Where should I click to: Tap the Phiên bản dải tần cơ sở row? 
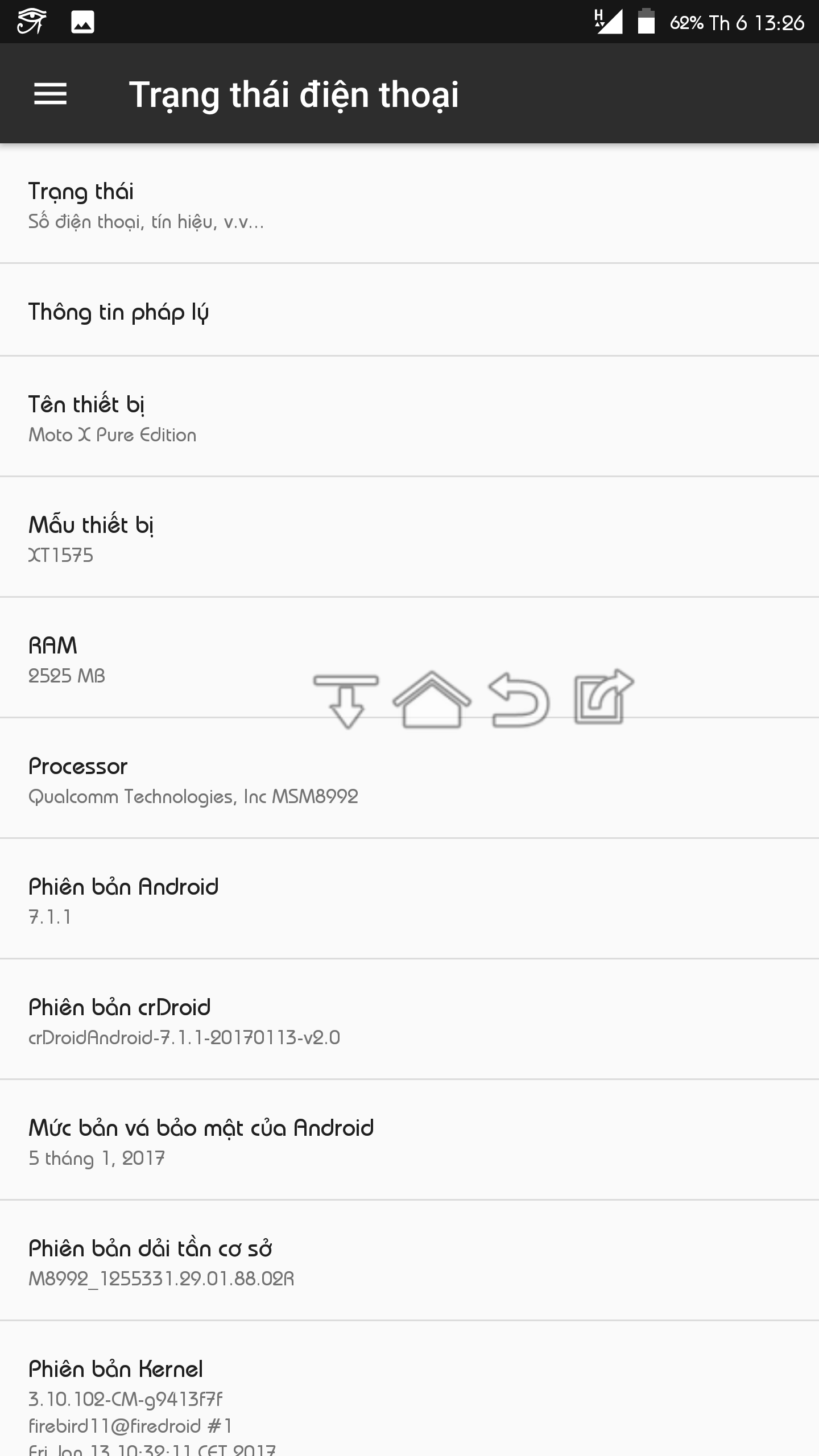click(409, 1261)
